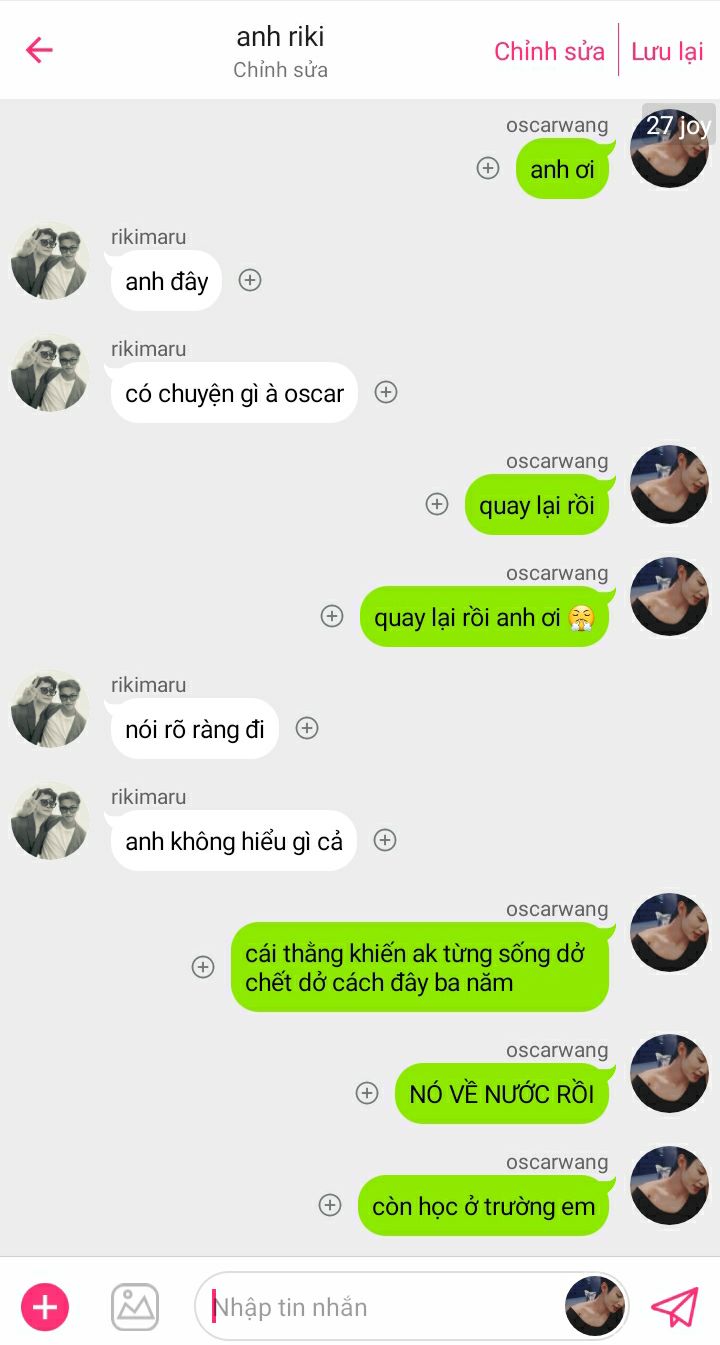Screen dimensions: 720x1345
Task: Switch sender via avatar in input box
Action: click(596, 1307)
